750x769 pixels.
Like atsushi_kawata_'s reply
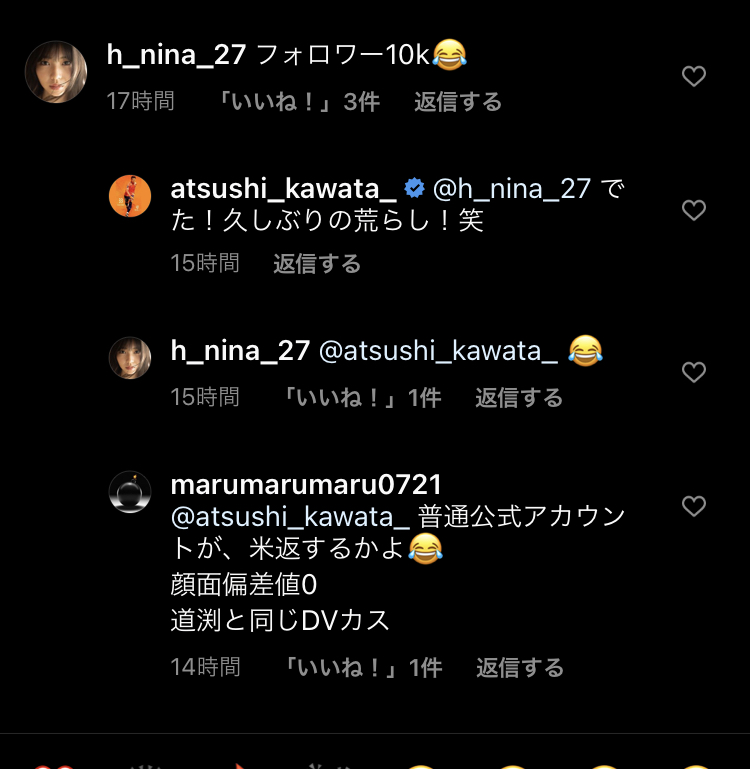click(693, 210)
